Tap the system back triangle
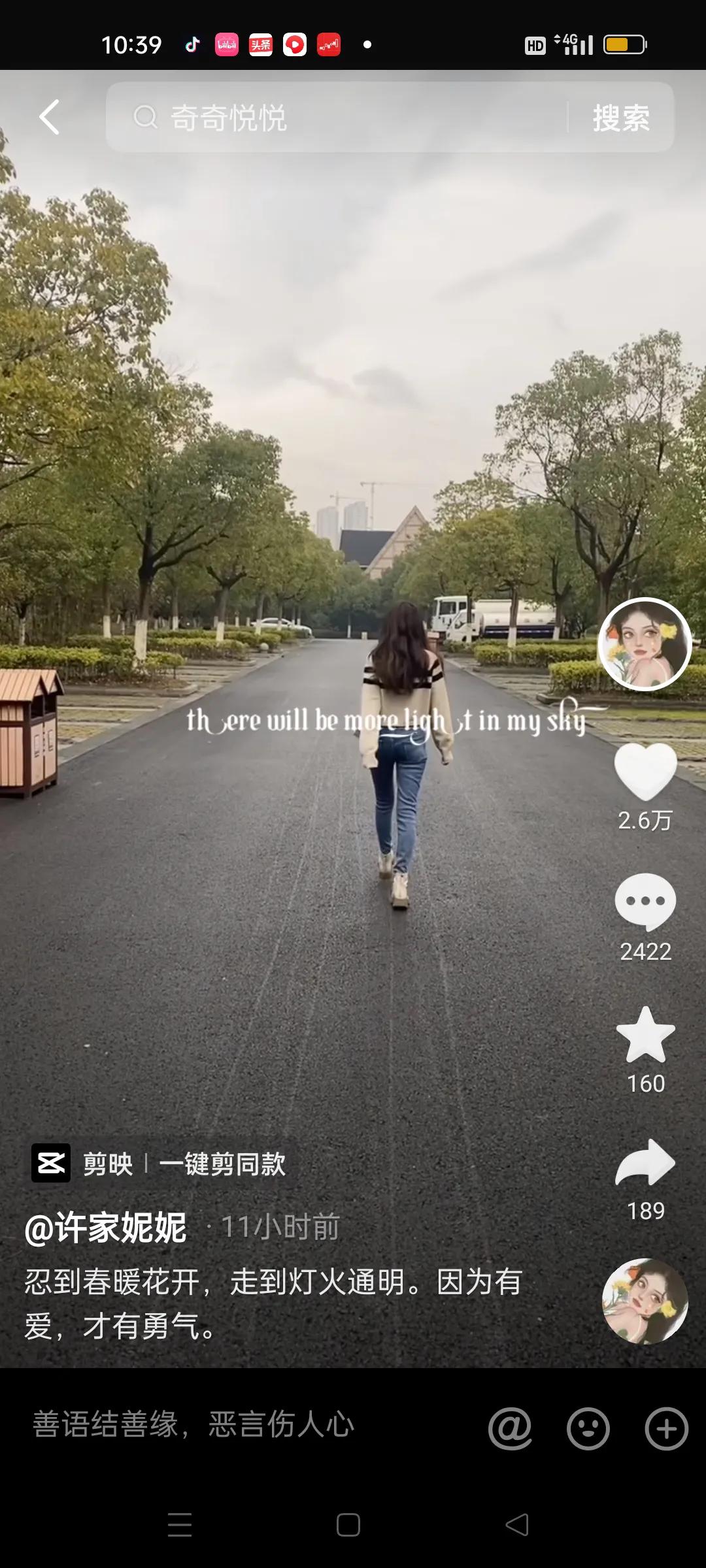 517,1525
